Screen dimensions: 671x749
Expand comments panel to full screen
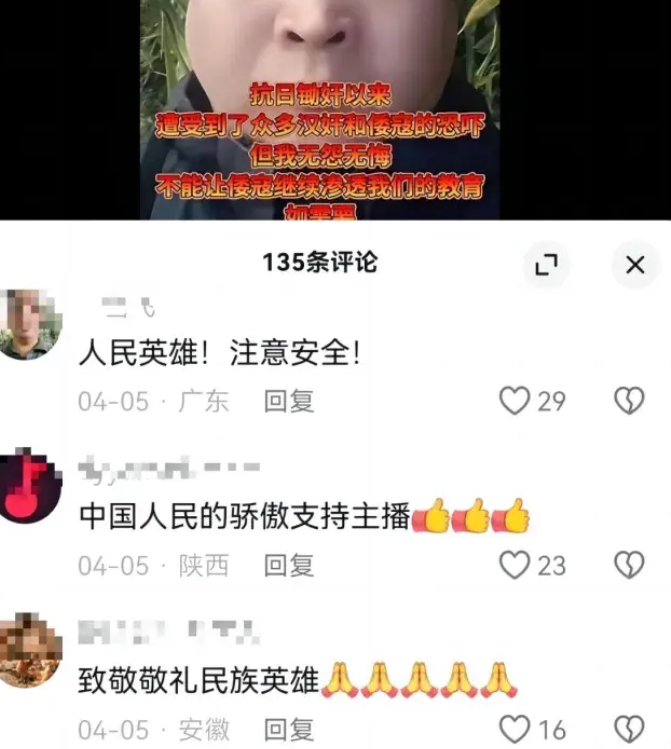pyautogui.click(x=546, y=264)
